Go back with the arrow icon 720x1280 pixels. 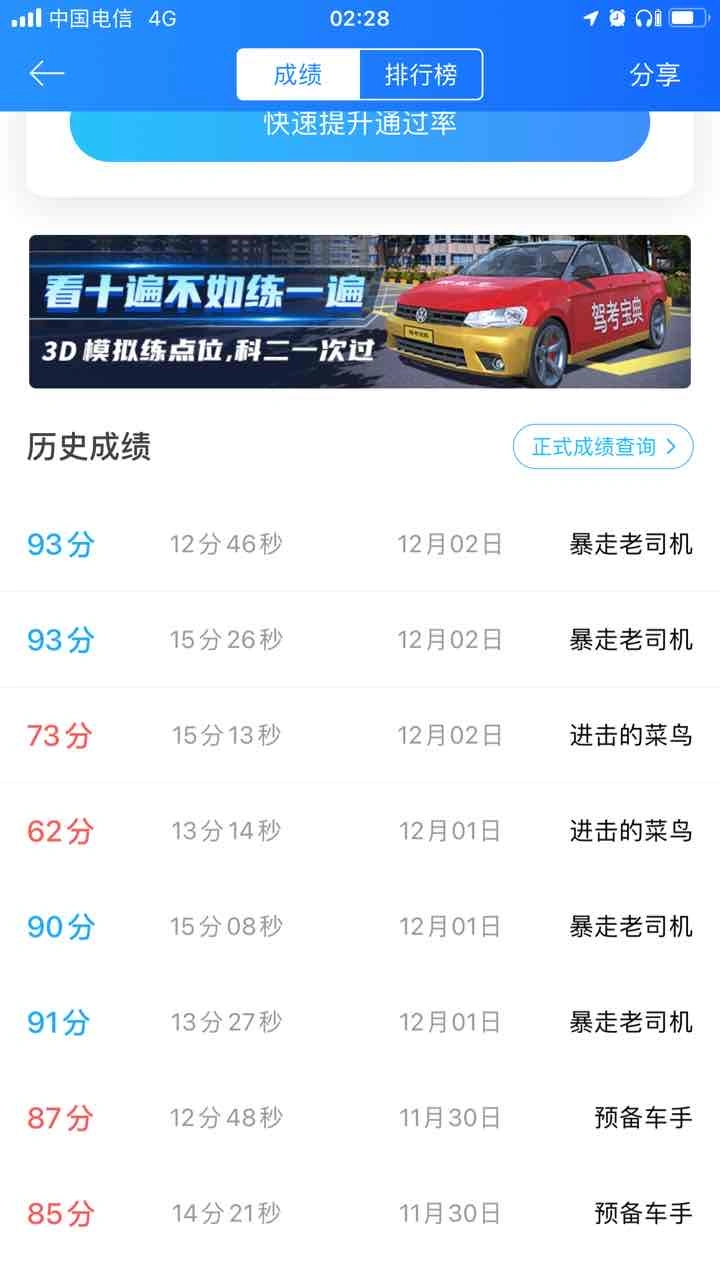(x=47, y=74)
